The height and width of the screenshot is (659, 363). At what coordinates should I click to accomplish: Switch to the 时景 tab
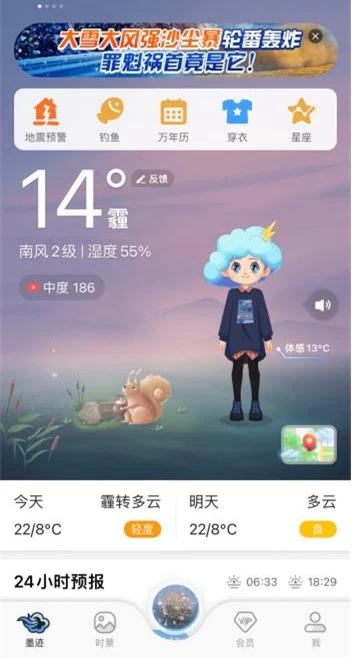105,629
